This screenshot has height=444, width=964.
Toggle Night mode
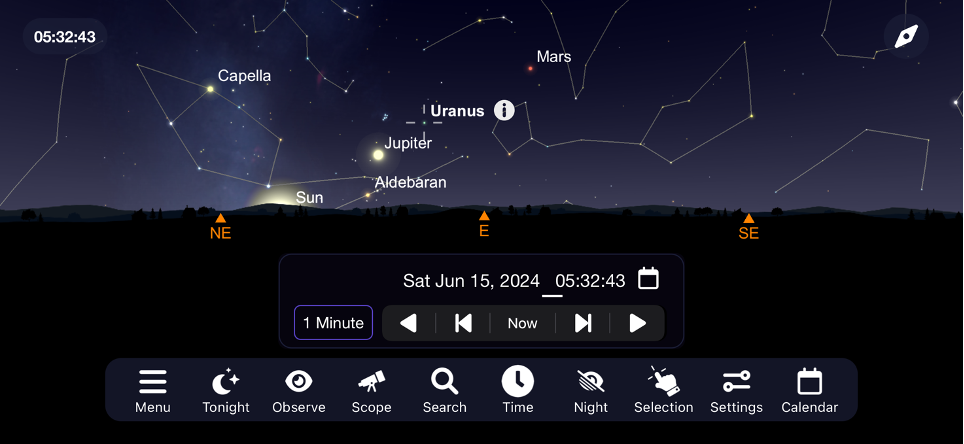coord(591,391)
